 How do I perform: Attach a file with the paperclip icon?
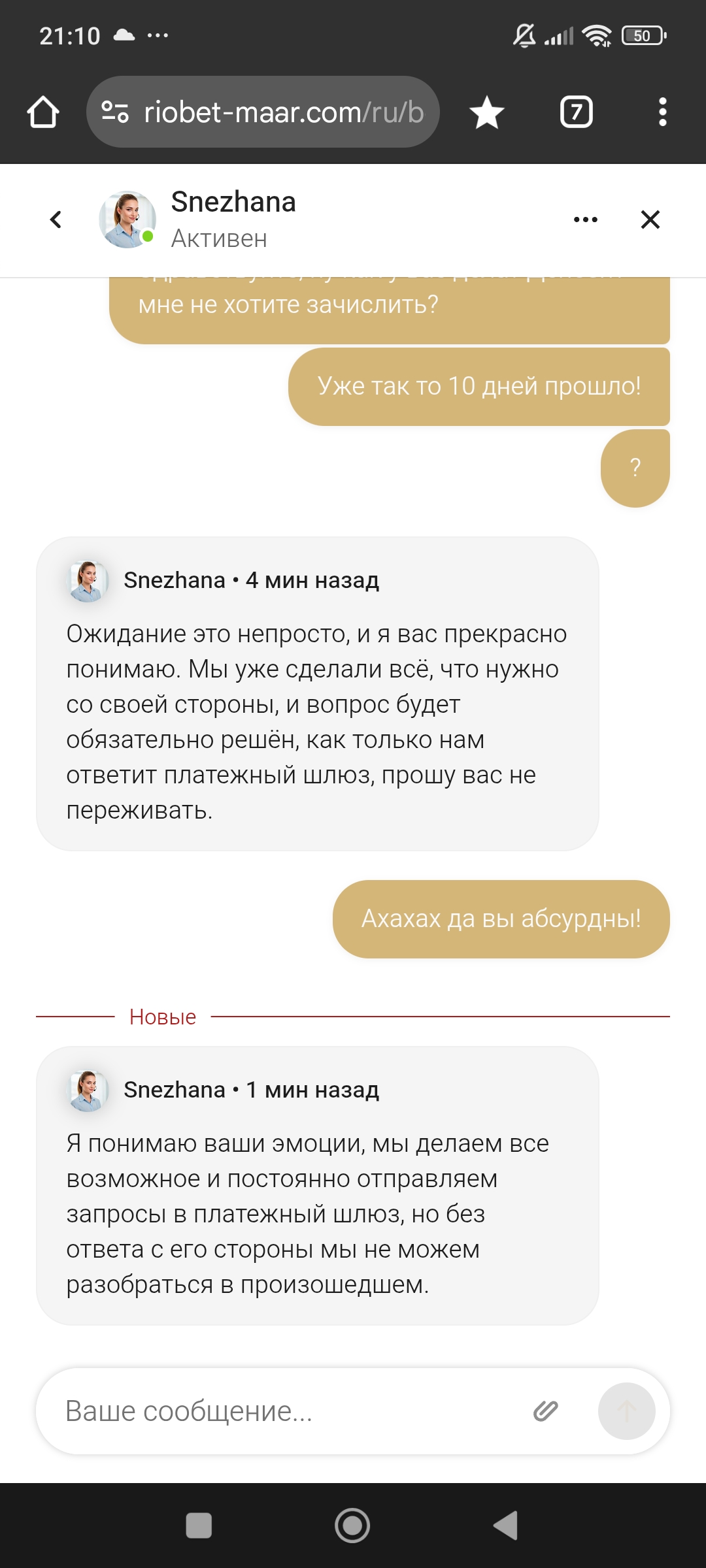point(545,1411)
